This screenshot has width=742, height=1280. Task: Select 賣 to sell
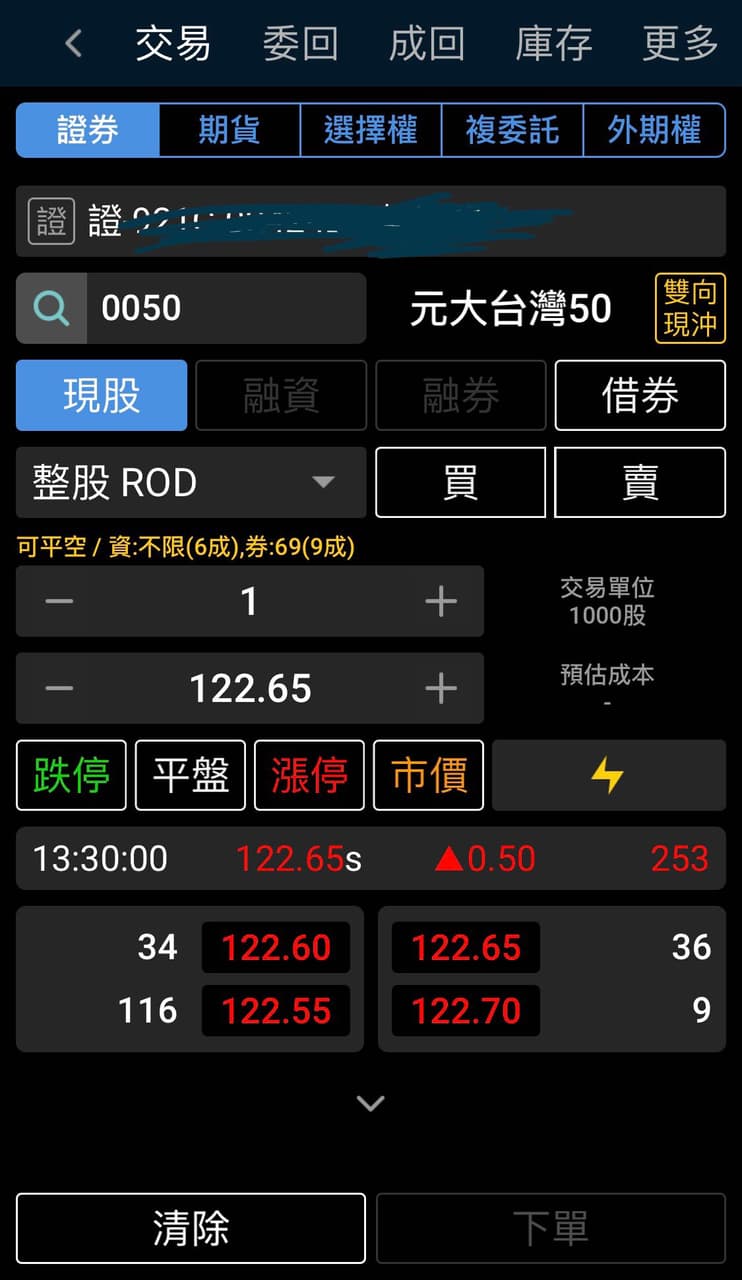click(640, 482)
